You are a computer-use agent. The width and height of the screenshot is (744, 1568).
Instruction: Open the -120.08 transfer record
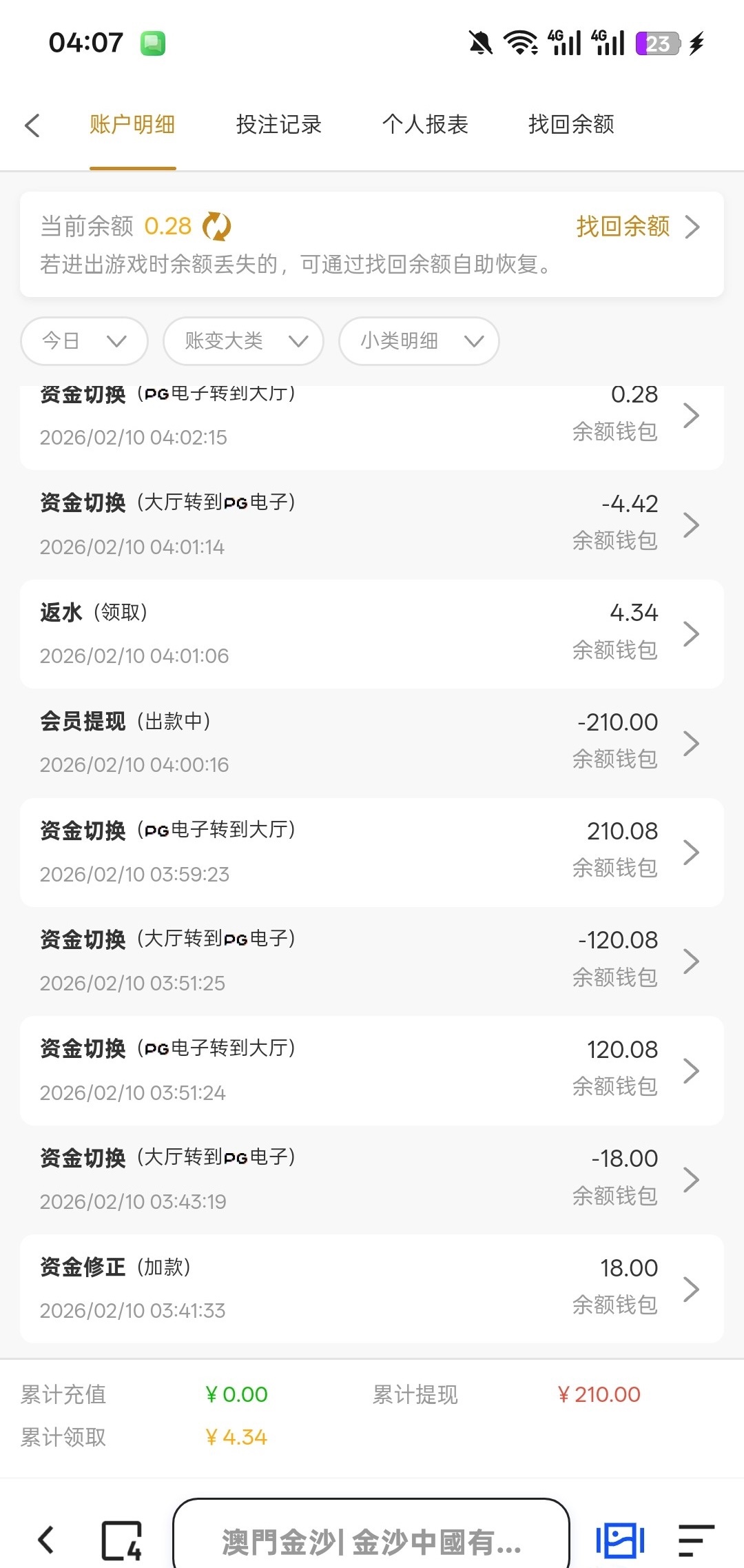point(372,961)
